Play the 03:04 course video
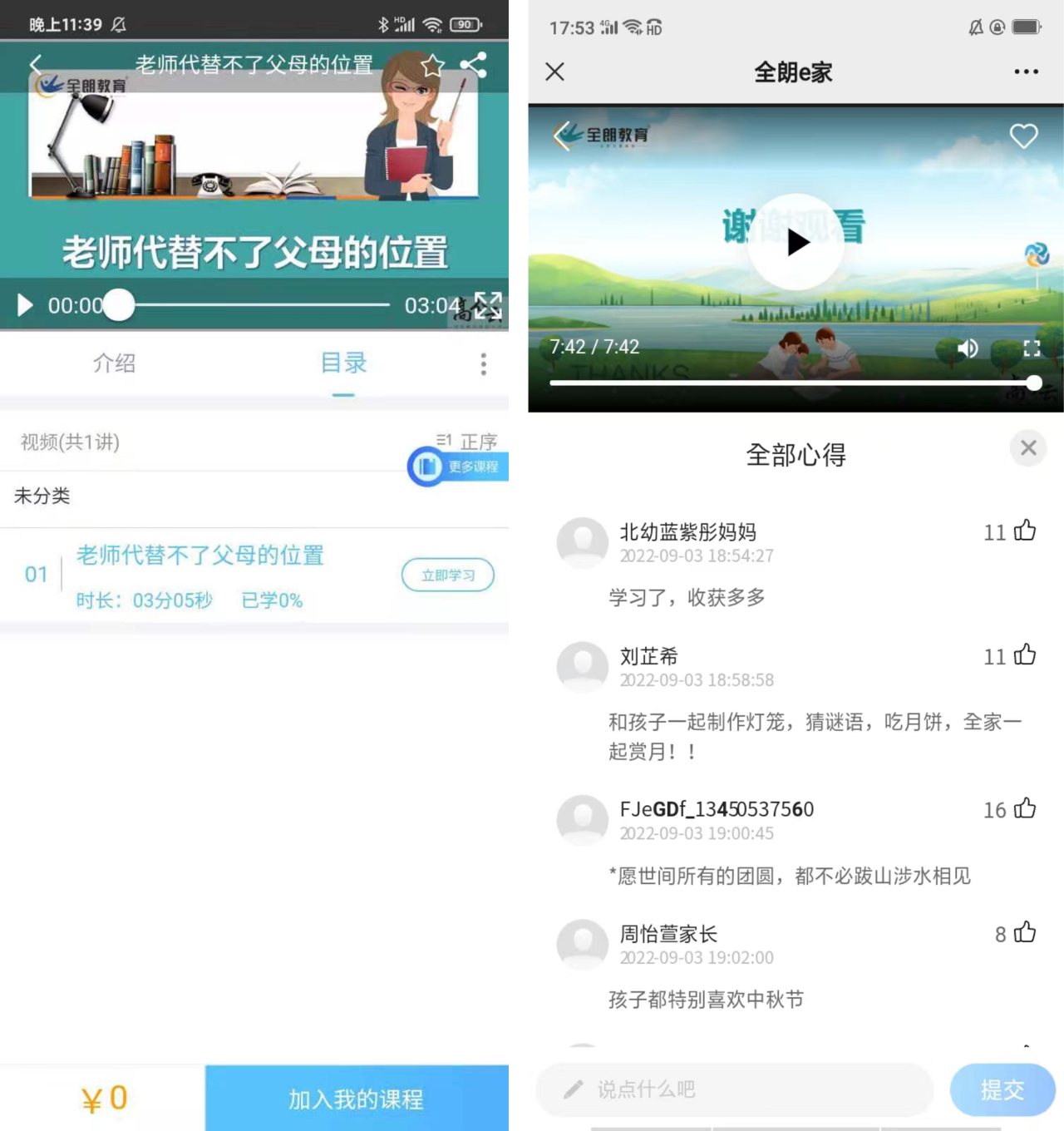Viewport: 1064px width, 1131px height. pyautogui.click(x=25, y=305)
